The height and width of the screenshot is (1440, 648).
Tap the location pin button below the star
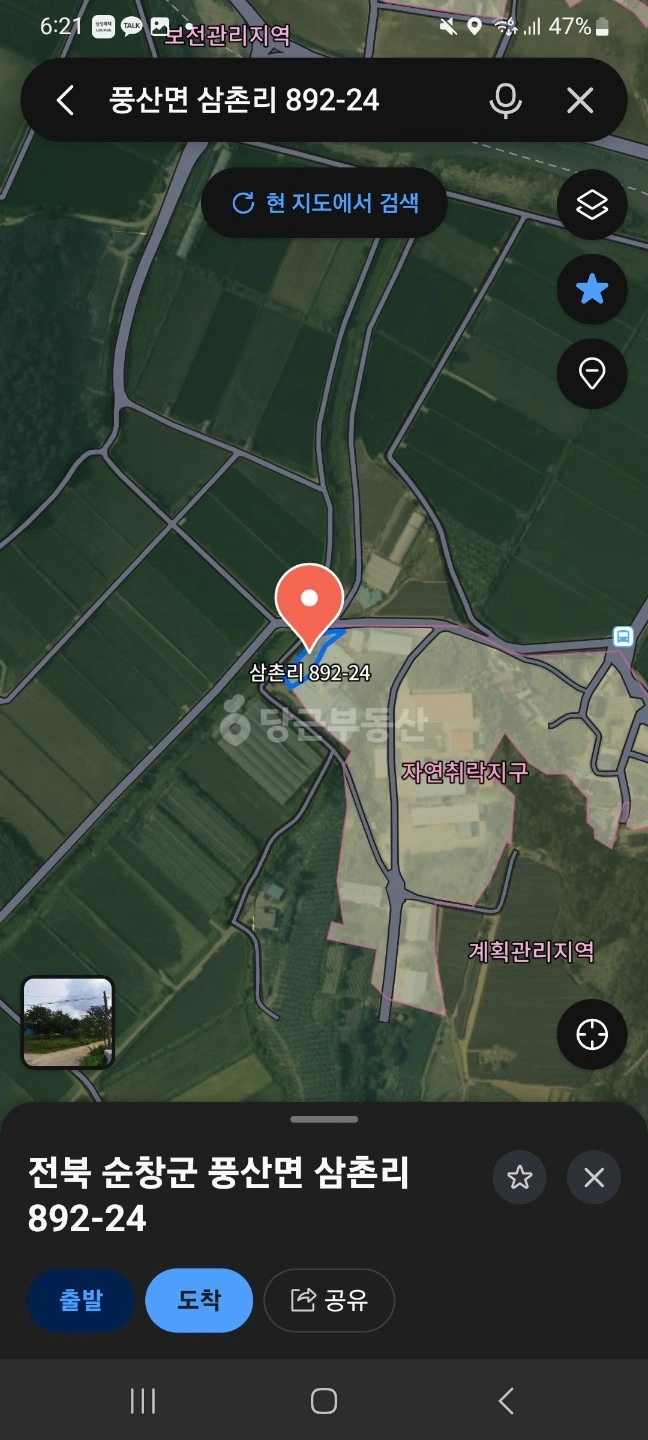coord(592,373)
